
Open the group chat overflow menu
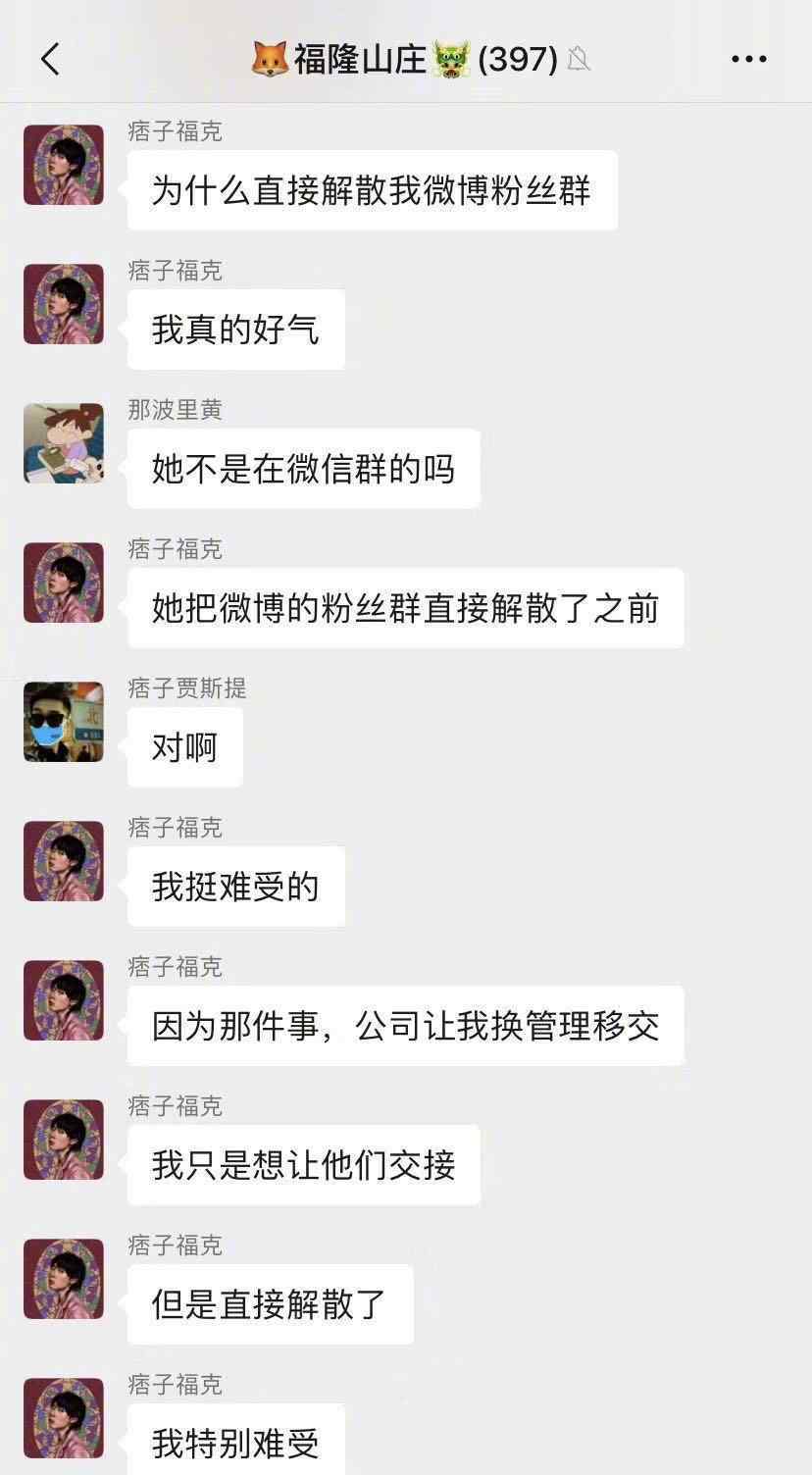[x=749, y=60]
